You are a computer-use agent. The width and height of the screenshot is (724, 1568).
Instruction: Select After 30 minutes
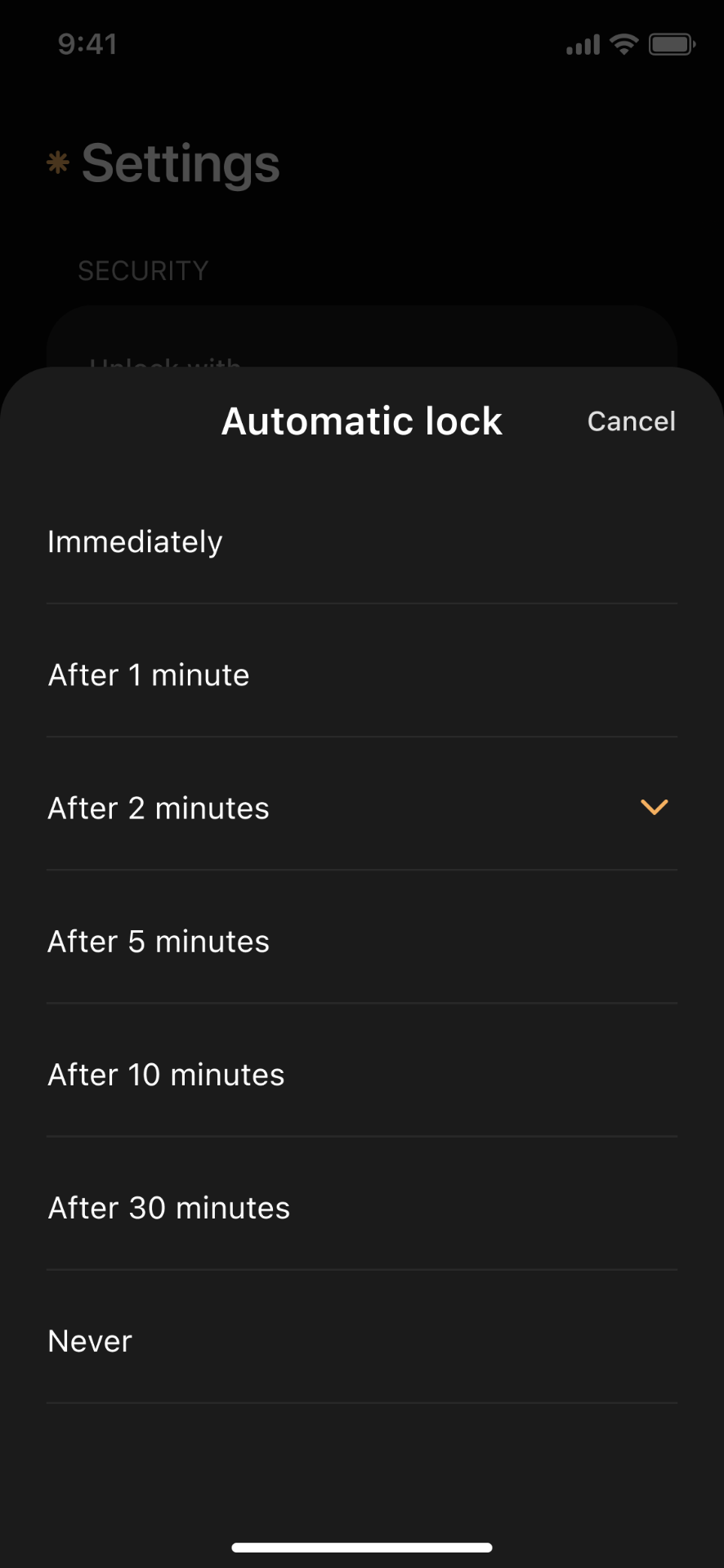click(362, 1208)
